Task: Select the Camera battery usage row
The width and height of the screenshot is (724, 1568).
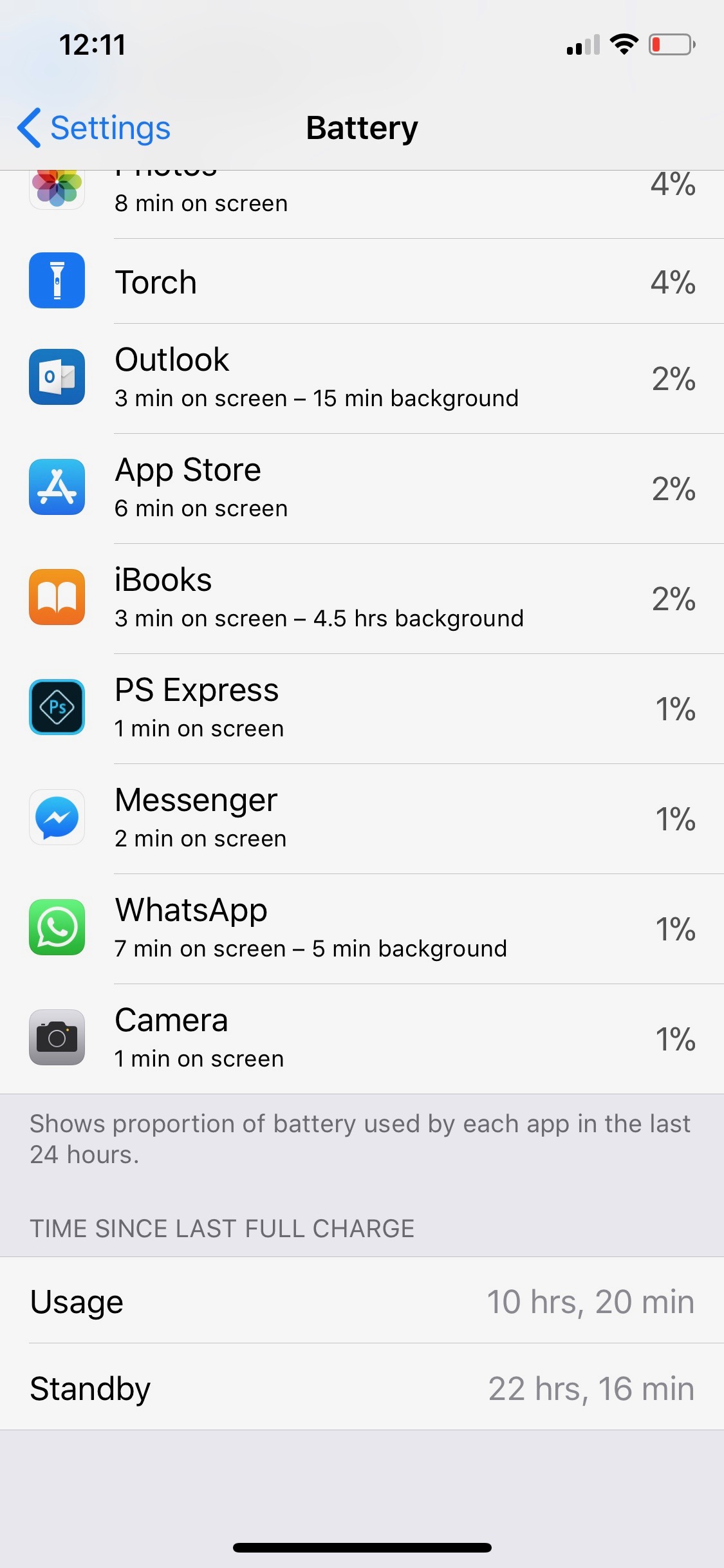Action: pyautogui.click(x=362, y=1039)
